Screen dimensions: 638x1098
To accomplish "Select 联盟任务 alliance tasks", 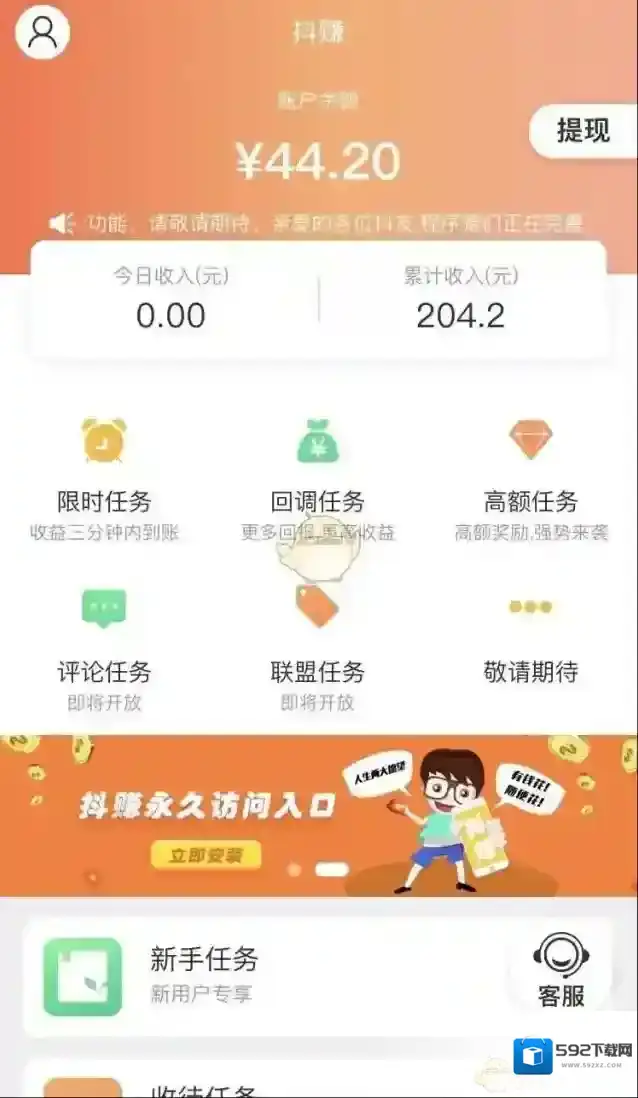I will 318,646.
